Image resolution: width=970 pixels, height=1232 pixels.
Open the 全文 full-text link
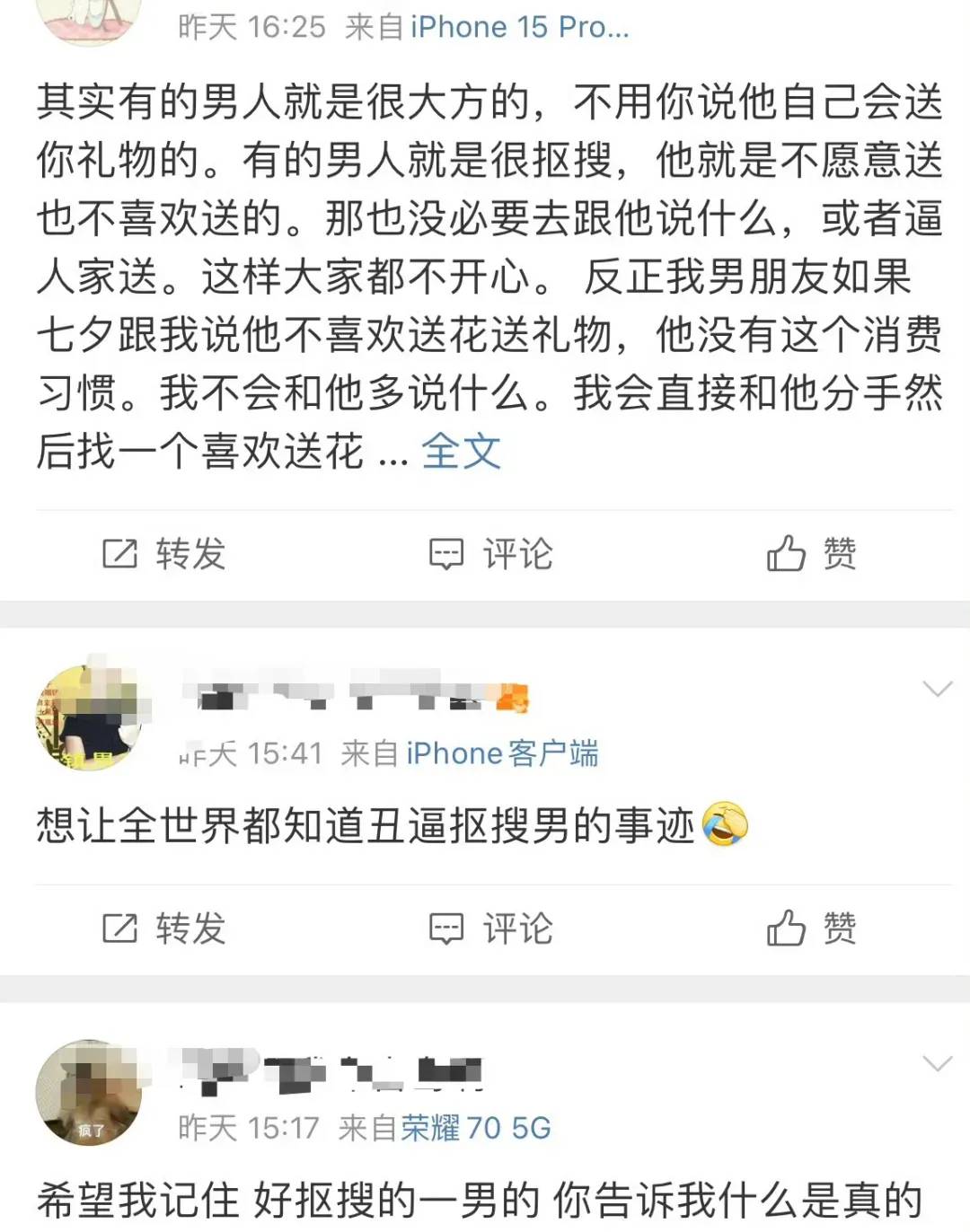point(463,453)
